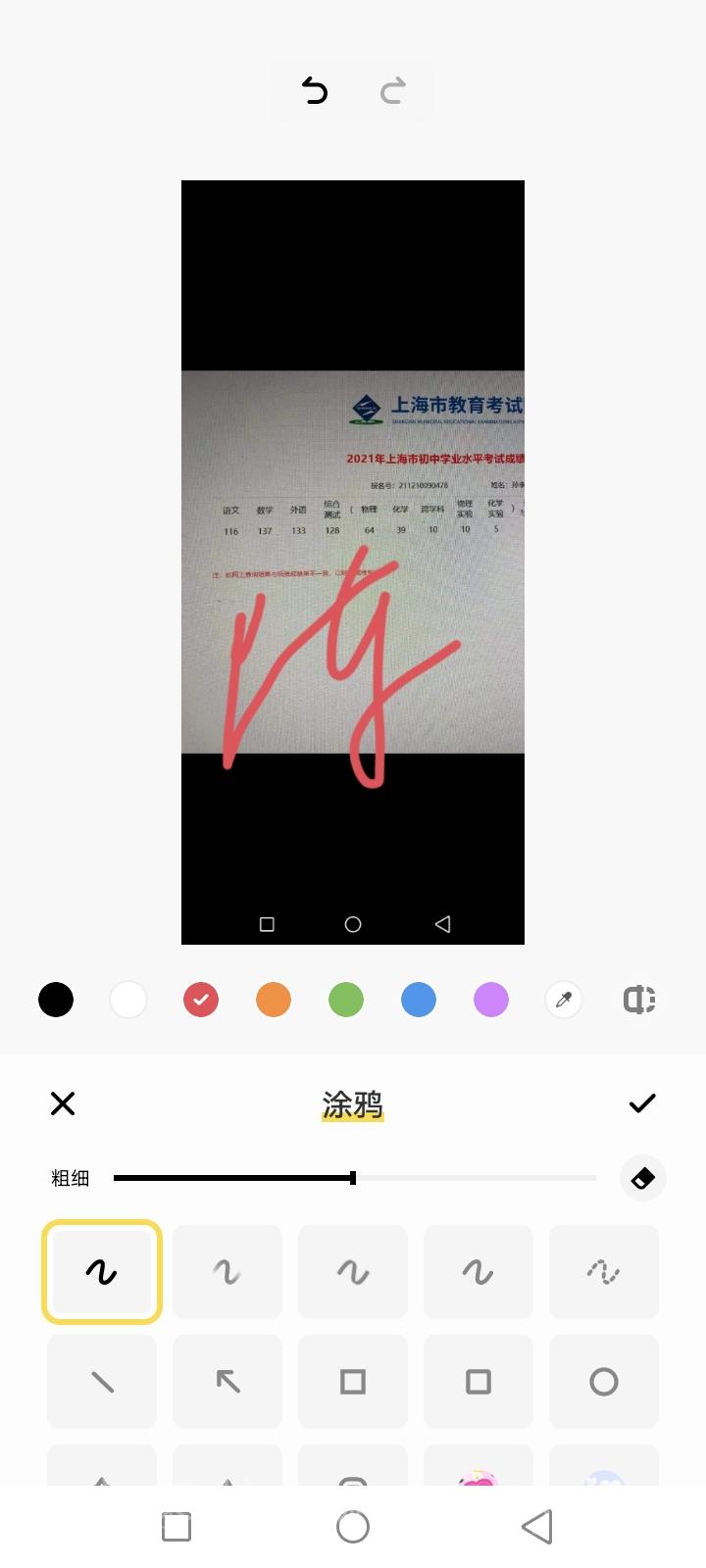
Task: Select the black color swatch
Action: [56, 1000]
